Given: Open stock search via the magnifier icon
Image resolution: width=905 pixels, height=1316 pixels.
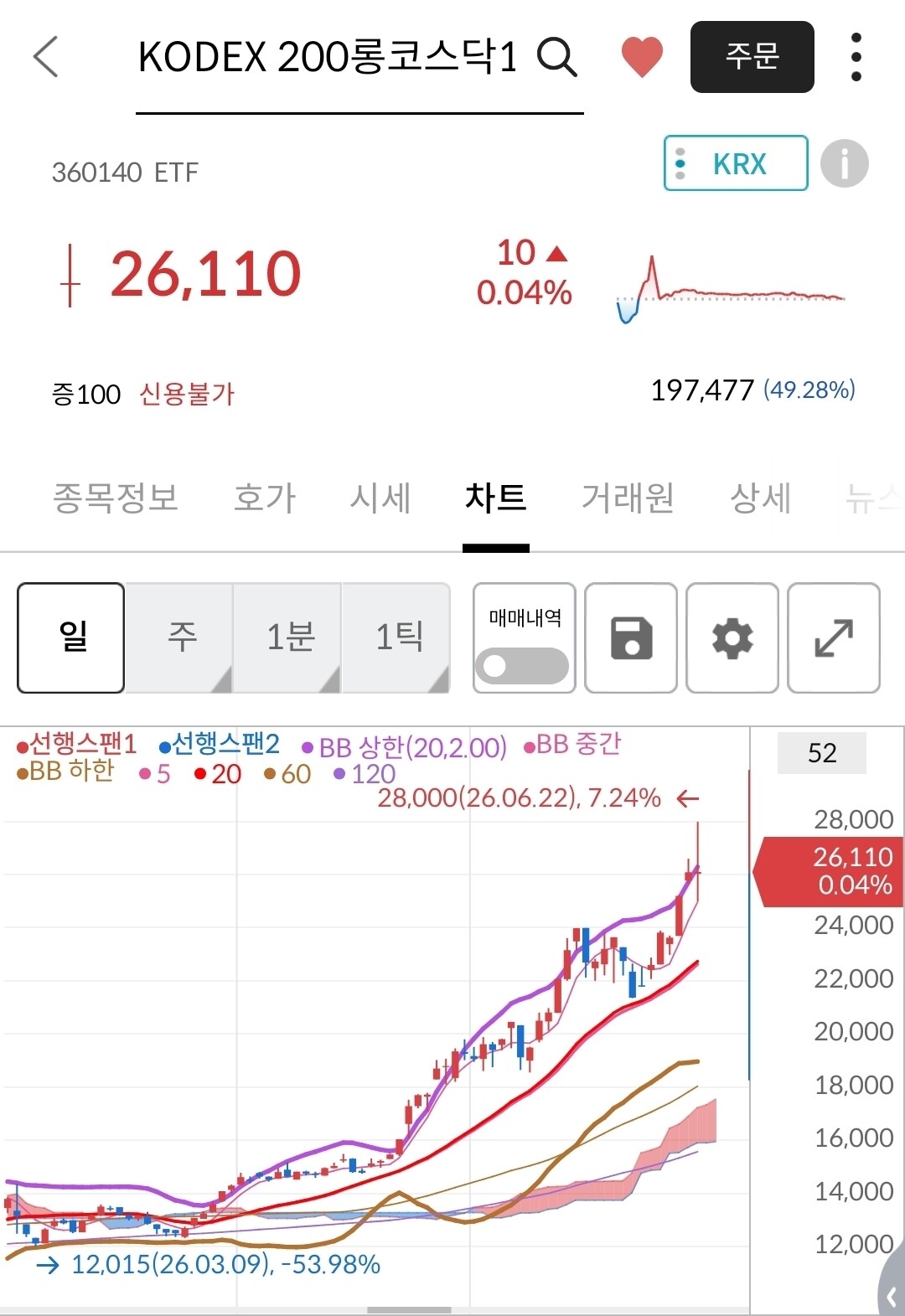Looking at the screenshot, I should [556, 57].
